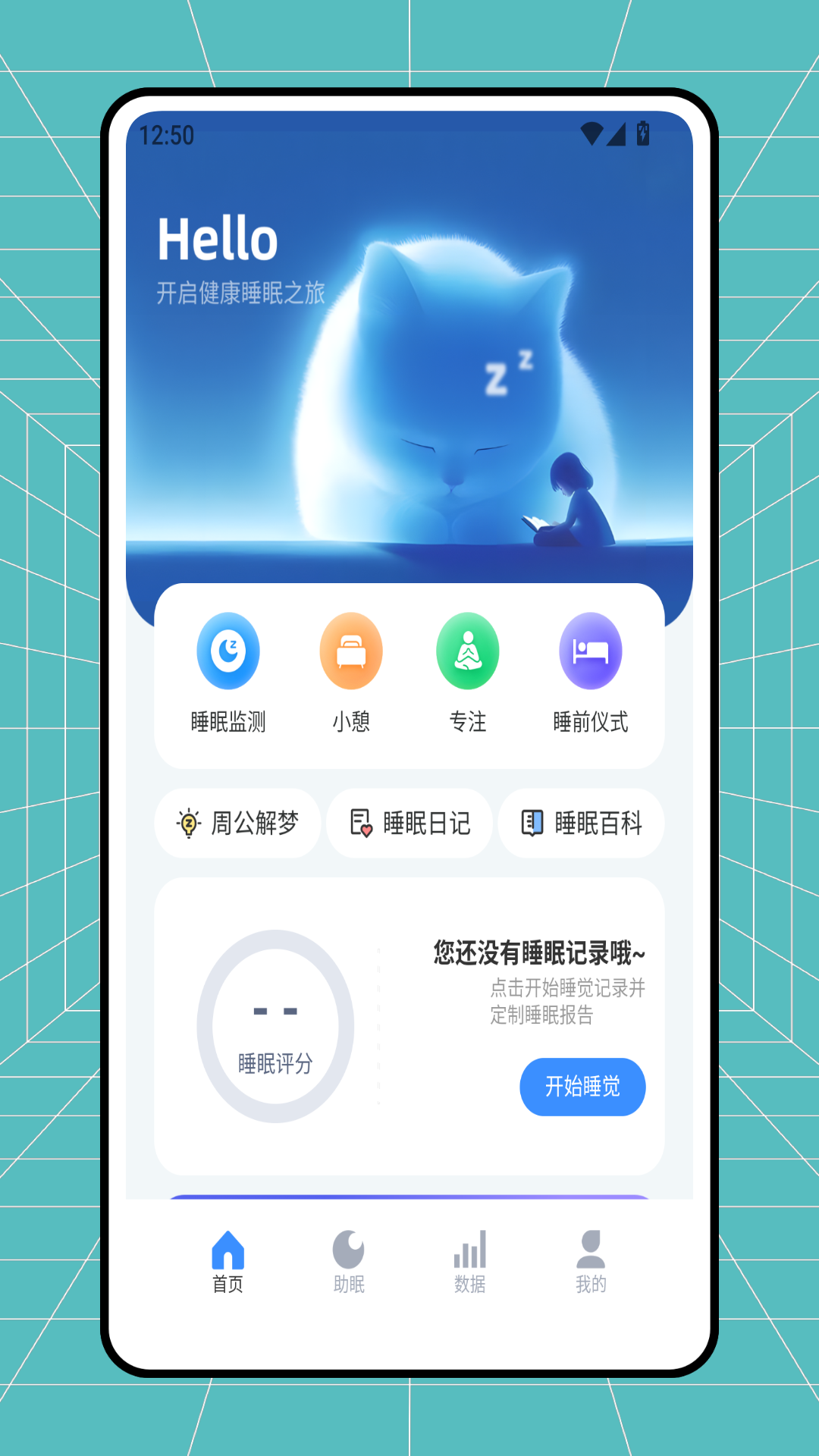Switch to the 助眠 tab
Screen dimensions: 819x1456
click(x=349, y=1262)
